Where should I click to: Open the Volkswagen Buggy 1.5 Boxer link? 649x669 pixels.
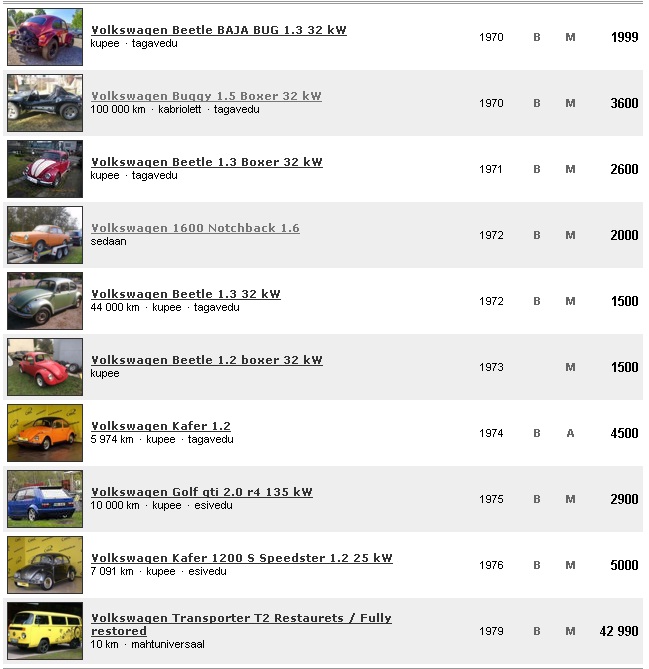[x=206, y=96]
